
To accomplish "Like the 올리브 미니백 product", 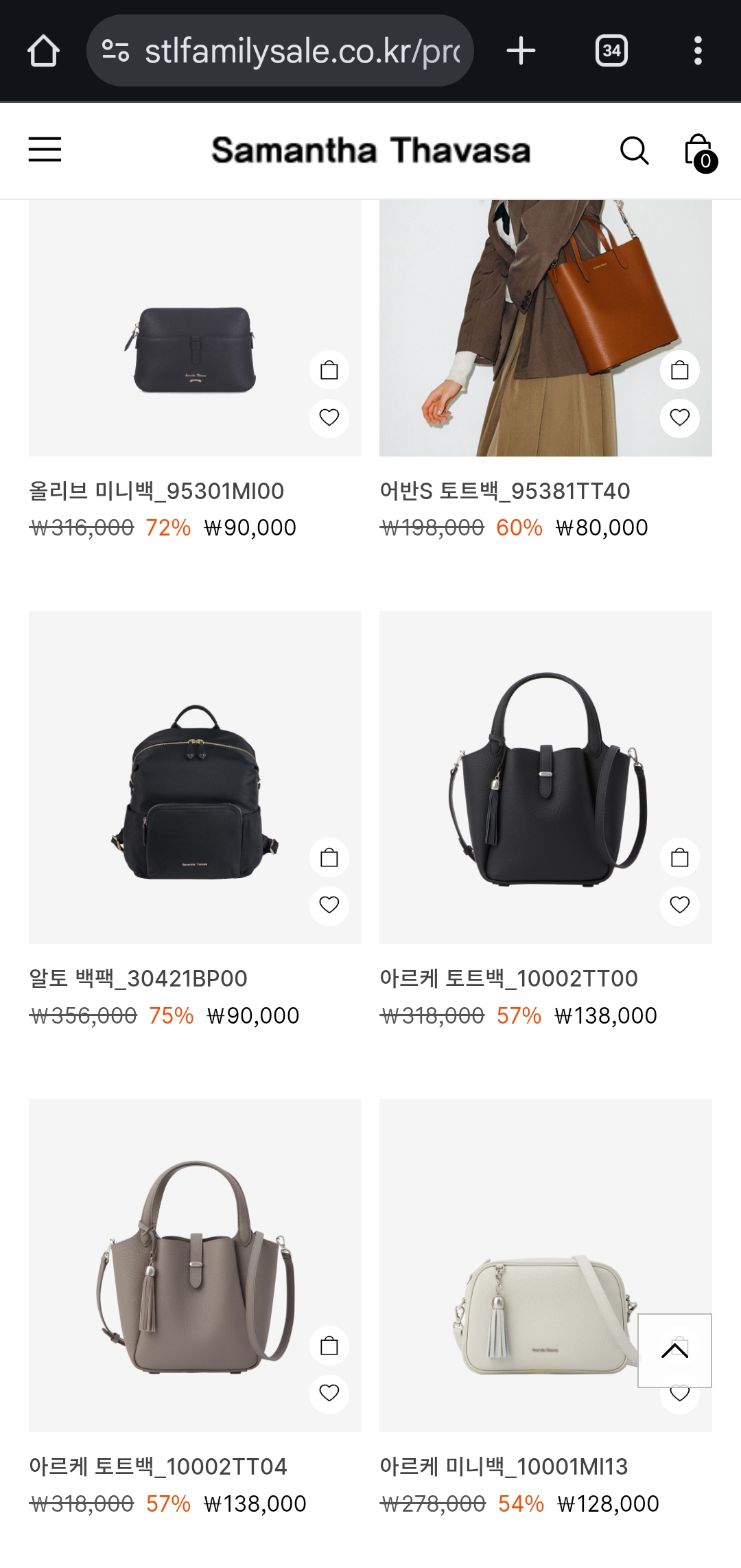I will [x=329, y=417].
